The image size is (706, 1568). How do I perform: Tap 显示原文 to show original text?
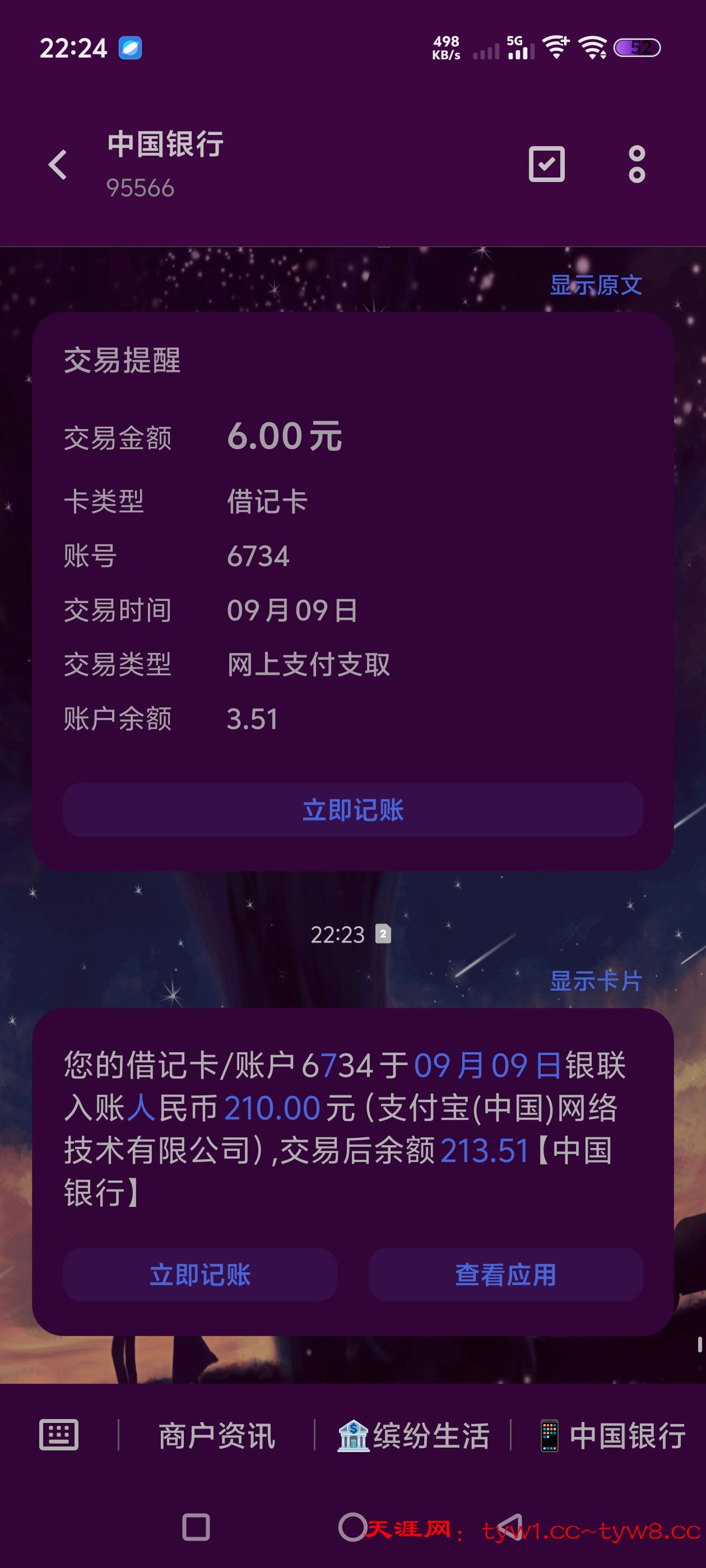[x=595, y=285]
